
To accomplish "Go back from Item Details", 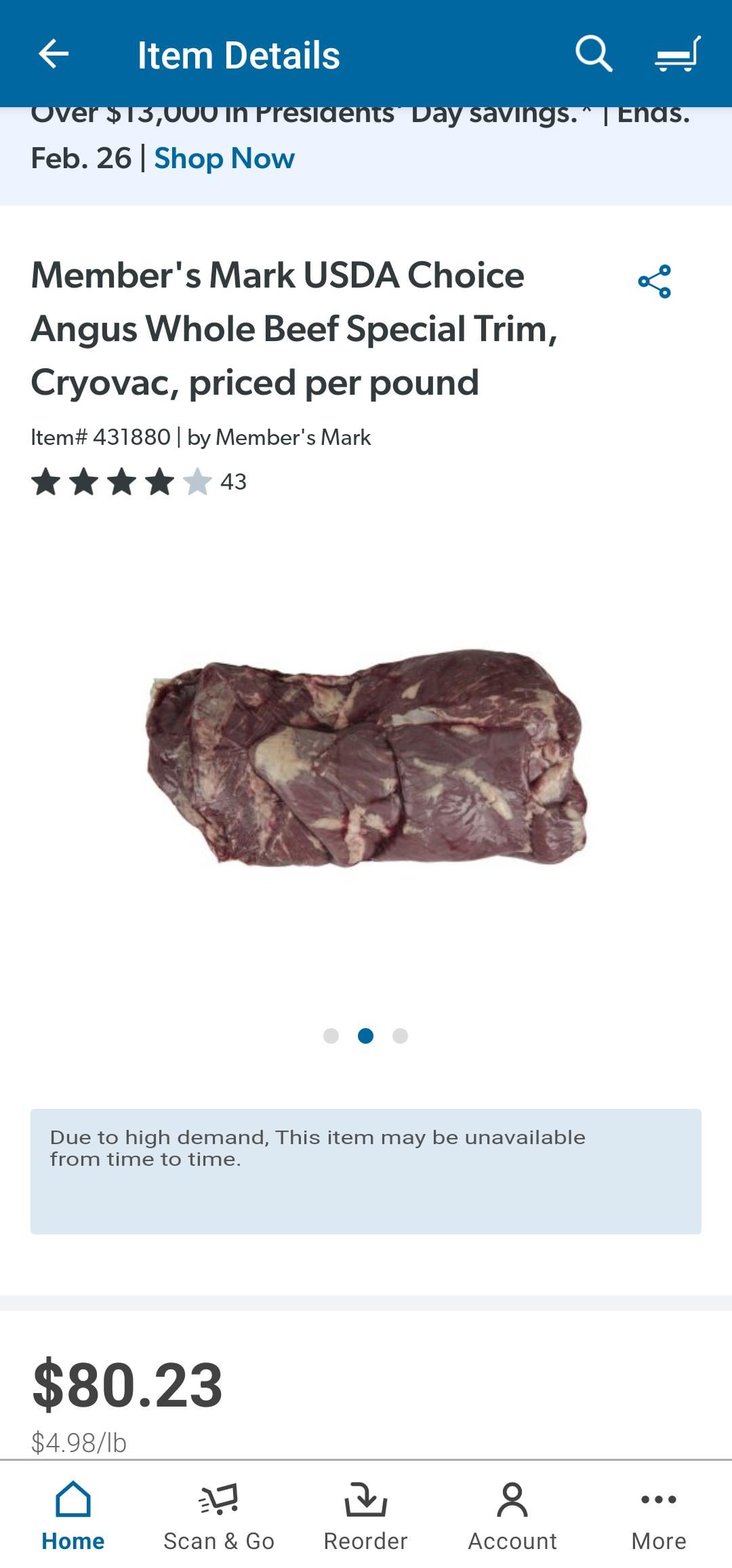I will pos(54,54).
